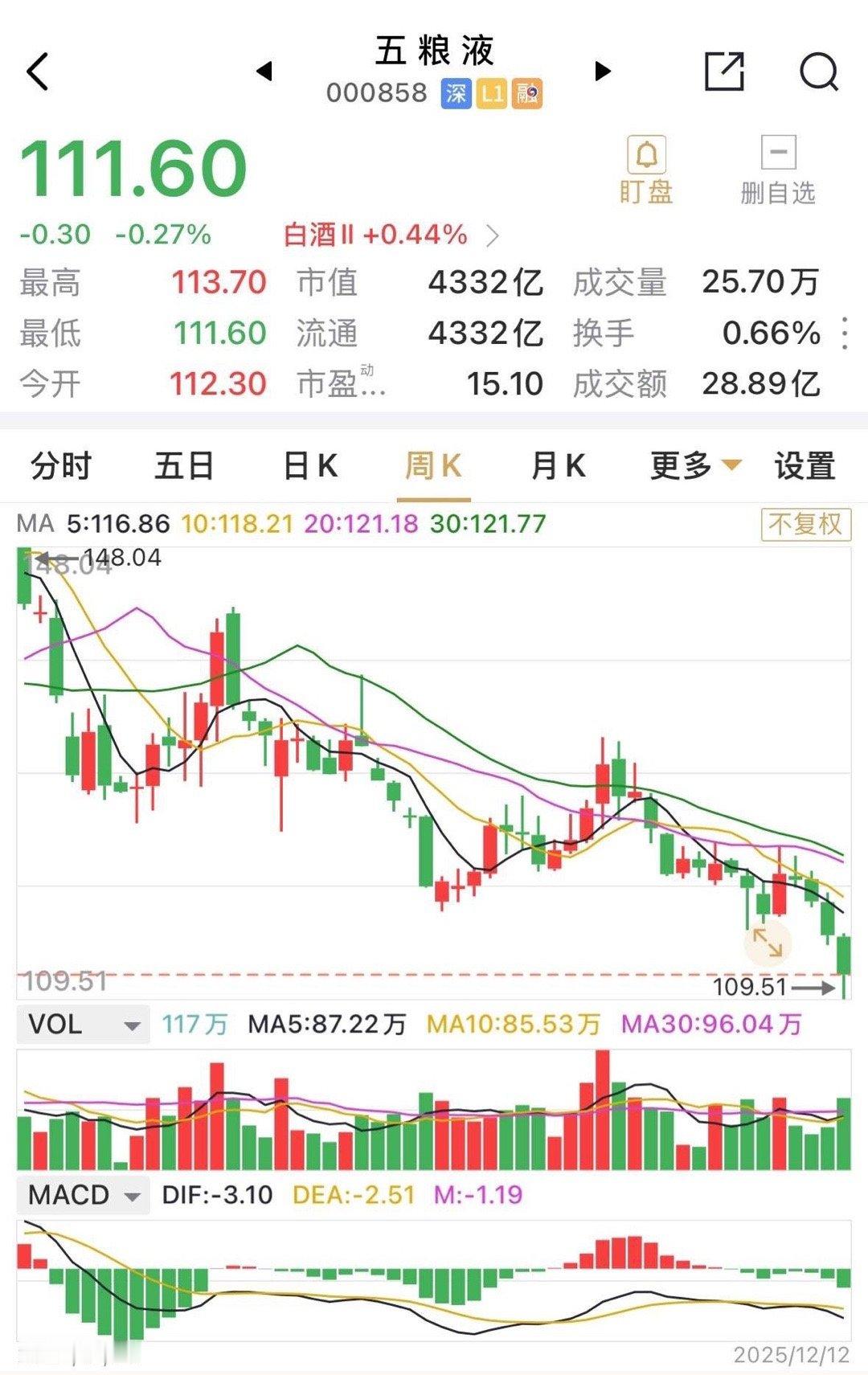This screenshot has height=1375, width=868.
Task: Switch to the 分时 chart tab
Action: (x=59, y=466)
